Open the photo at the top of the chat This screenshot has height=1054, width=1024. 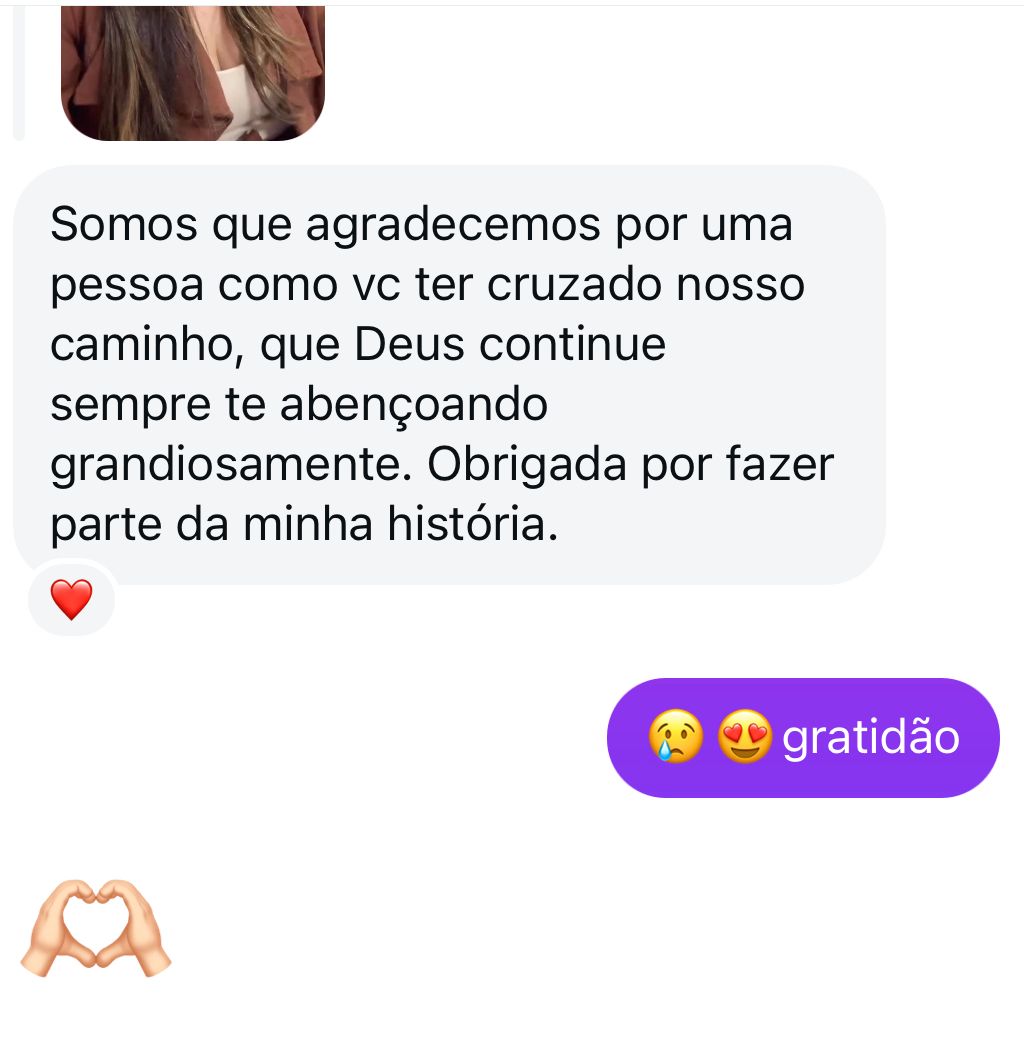[193, 72]
